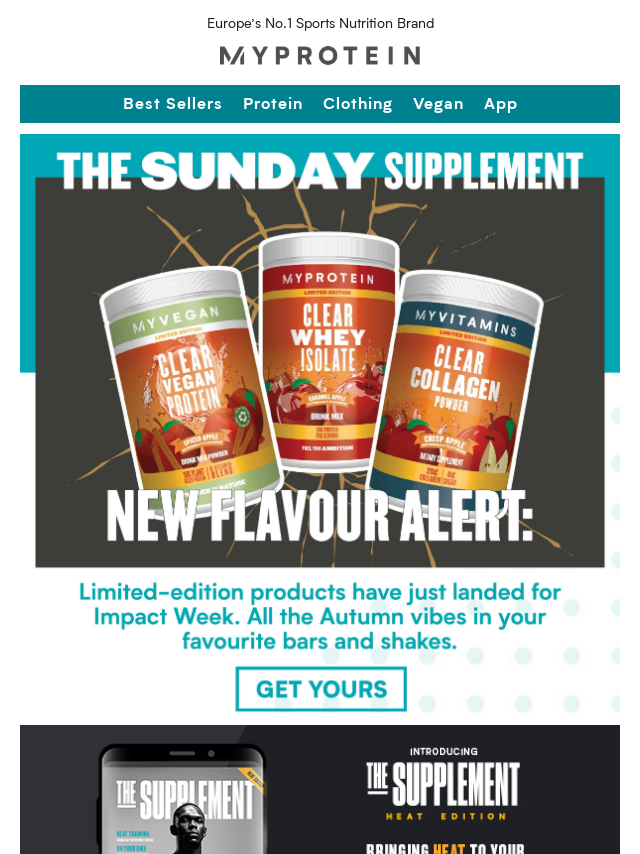This screenshot has width=640, height=854.
Task: Browse the Clothing category
Action: click(357, 104)
